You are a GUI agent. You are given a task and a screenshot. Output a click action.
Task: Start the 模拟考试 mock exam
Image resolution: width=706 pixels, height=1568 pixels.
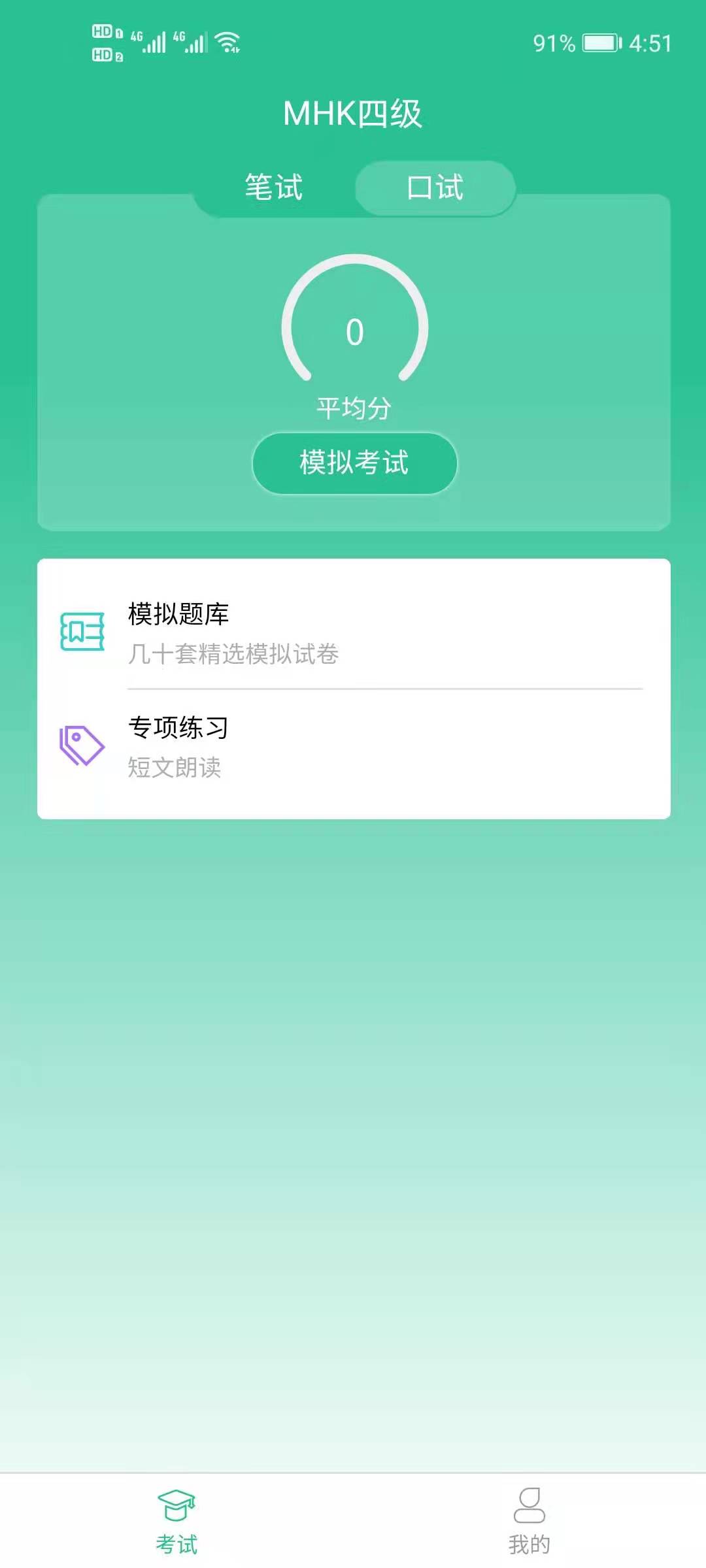354,463
